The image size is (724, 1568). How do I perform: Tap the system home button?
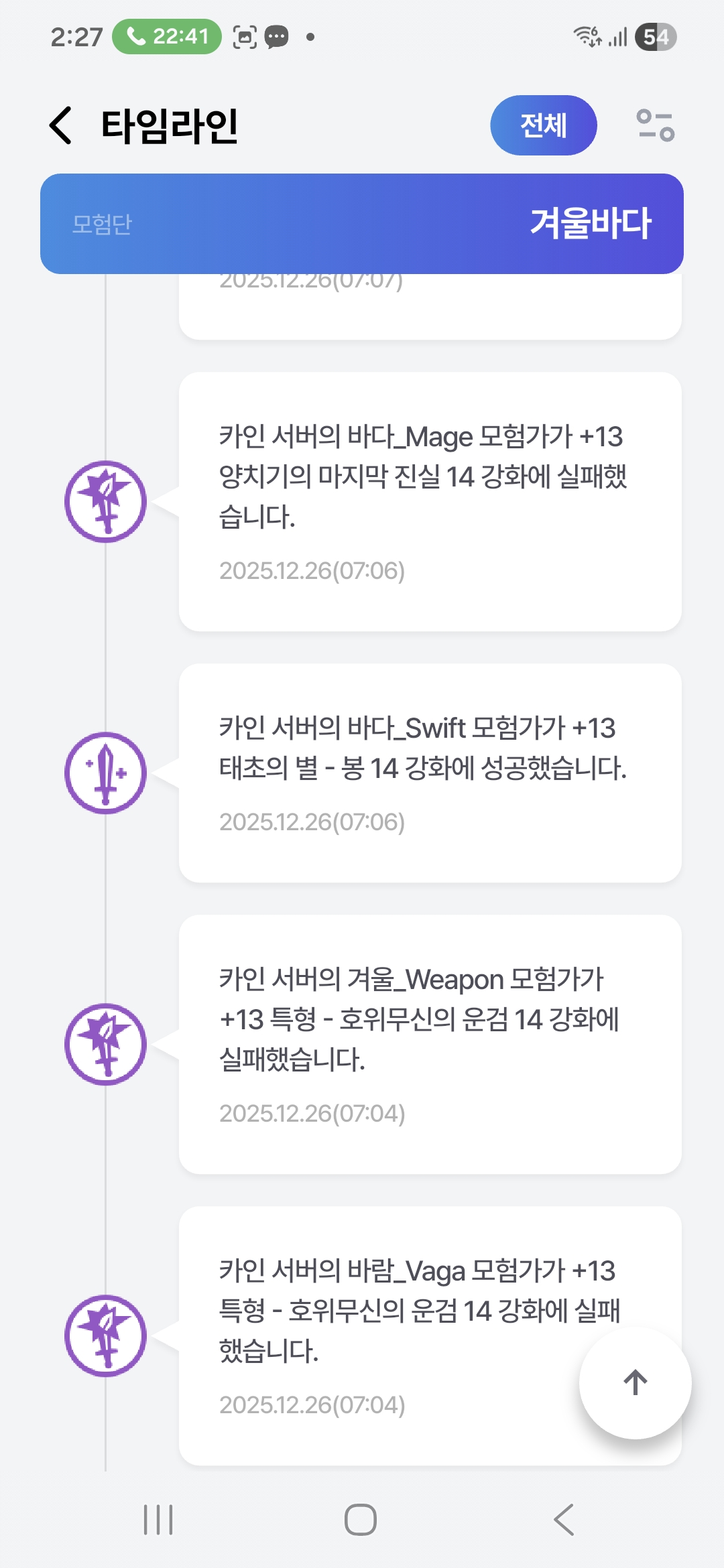click(x=361, y=1519)
